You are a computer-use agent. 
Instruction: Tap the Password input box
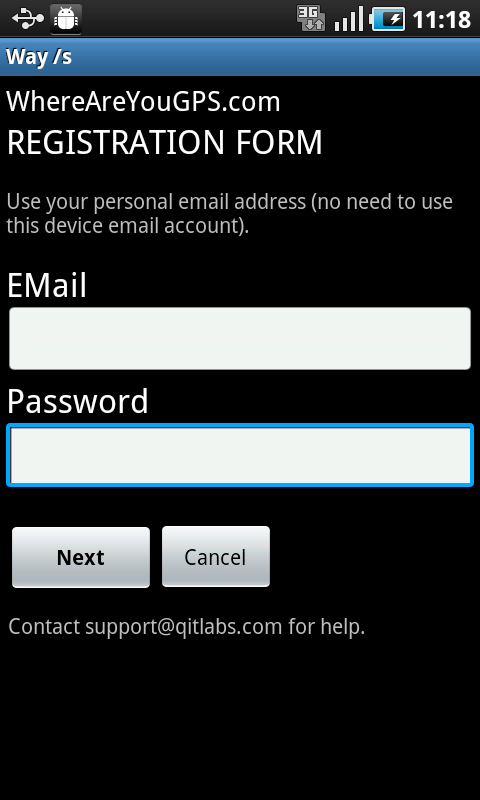pos(240,455)
